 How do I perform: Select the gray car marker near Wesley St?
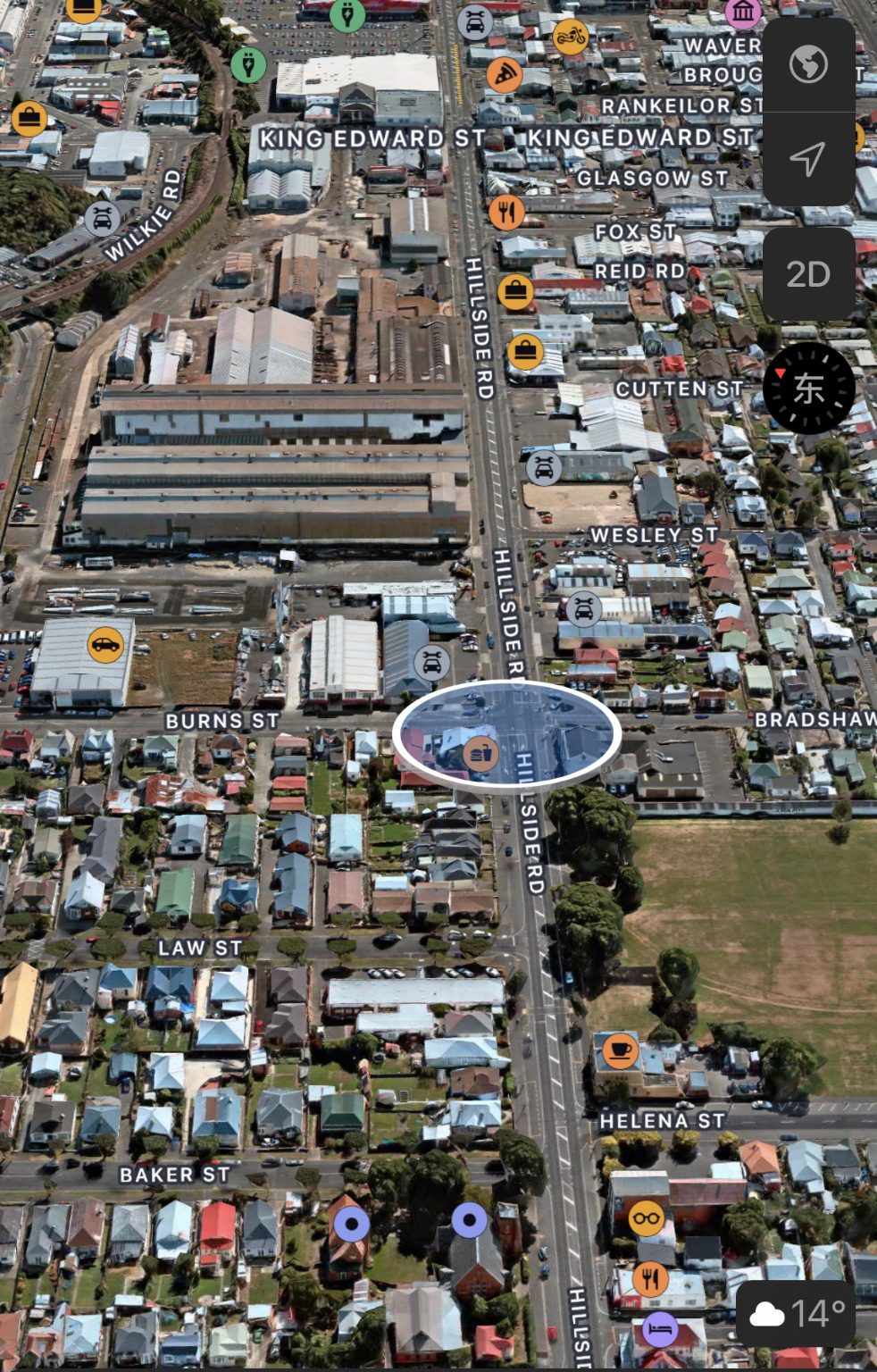coord(583,609)
